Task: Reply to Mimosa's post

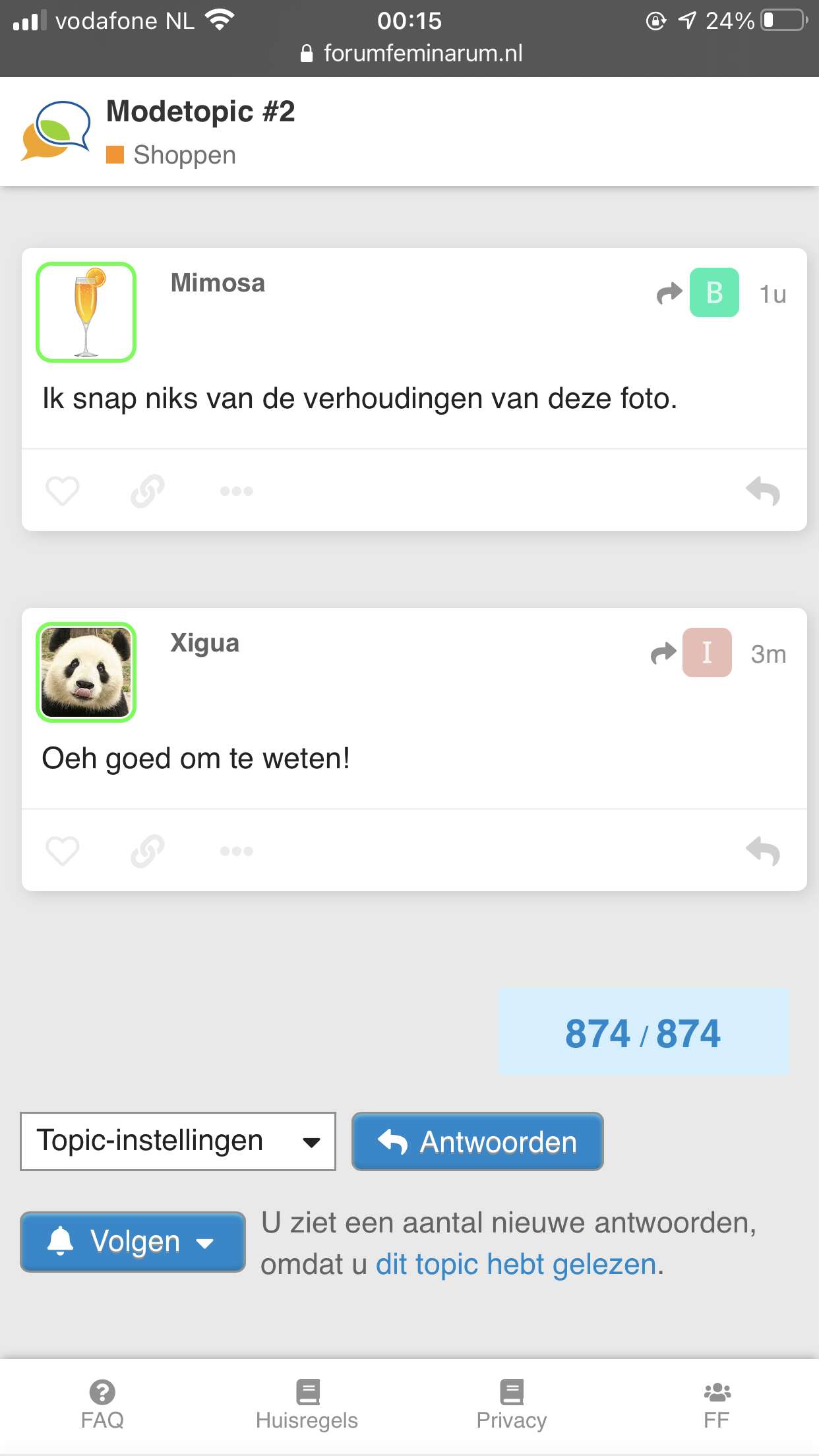Action: 763,491
